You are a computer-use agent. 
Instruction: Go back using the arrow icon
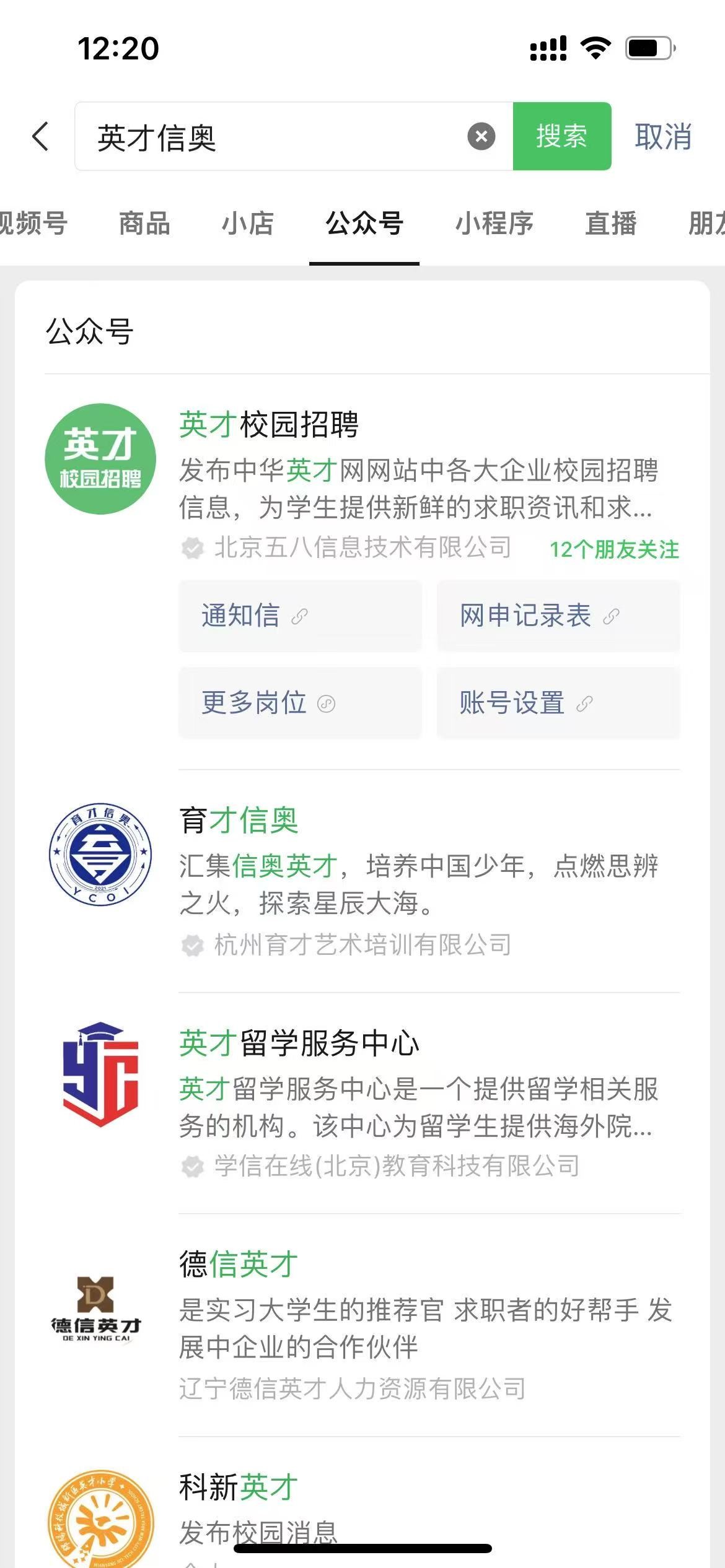pyautogui.click(x=40, y=136)
